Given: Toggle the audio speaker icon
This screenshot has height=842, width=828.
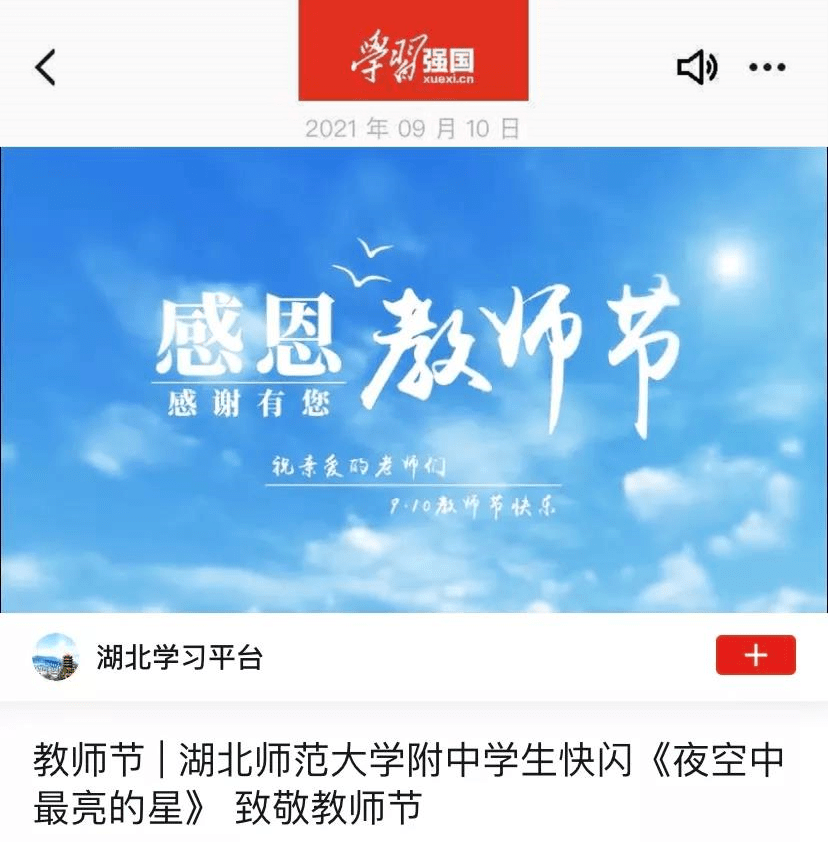Looking at the screenshot, I should pyautogui.click(x=697, y=67).
